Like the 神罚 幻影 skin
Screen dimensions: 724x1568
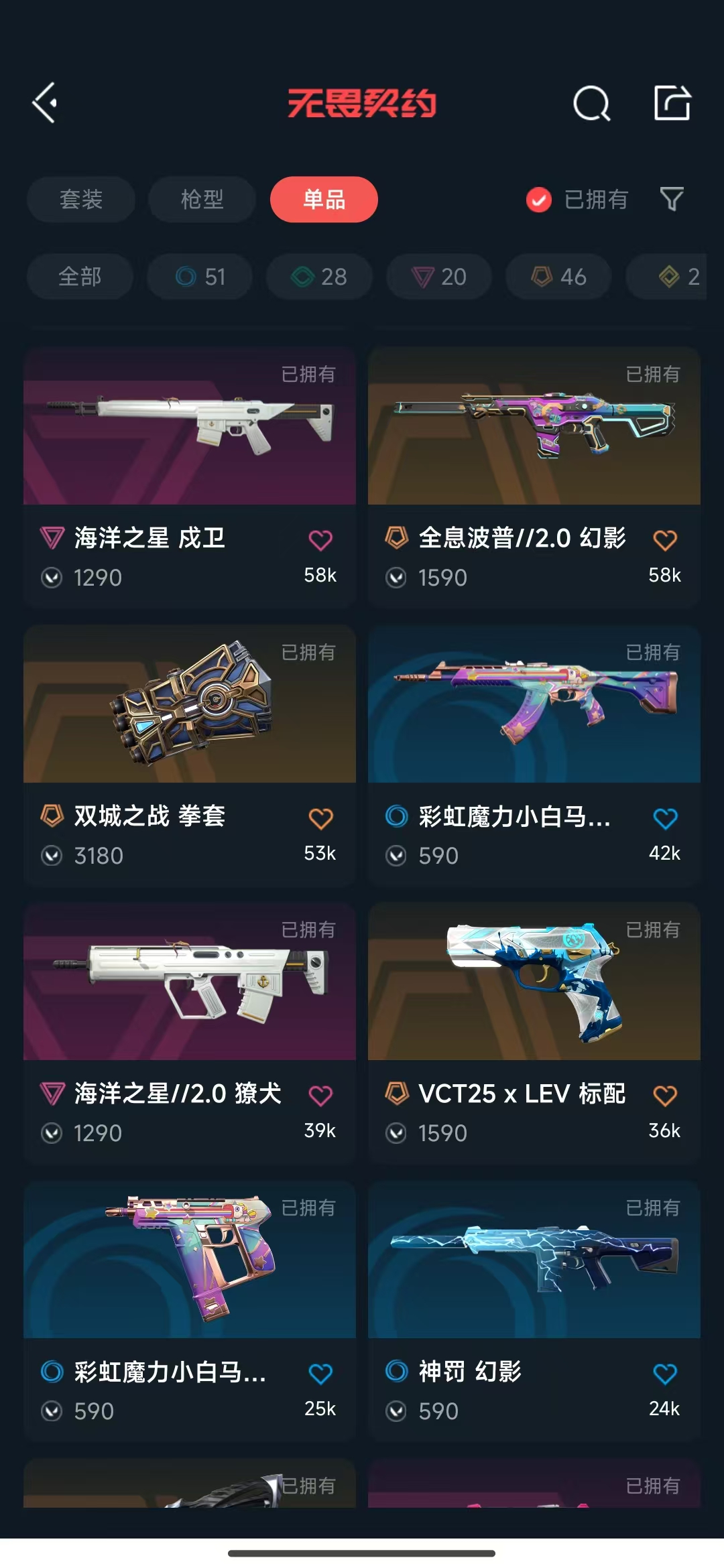(x=665, y=1374)
